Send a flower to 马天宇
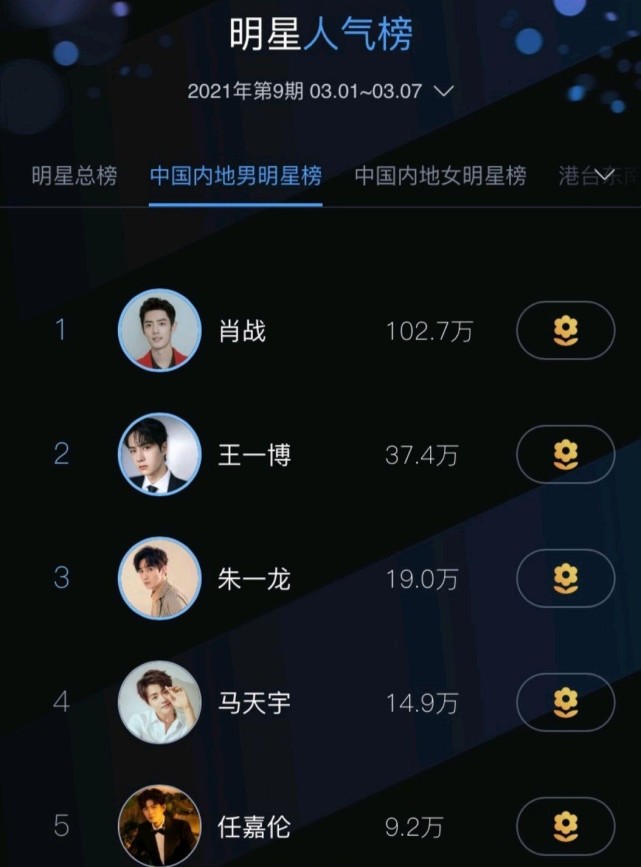The width and height of the screenshot is (641, 867). [565, 702]
